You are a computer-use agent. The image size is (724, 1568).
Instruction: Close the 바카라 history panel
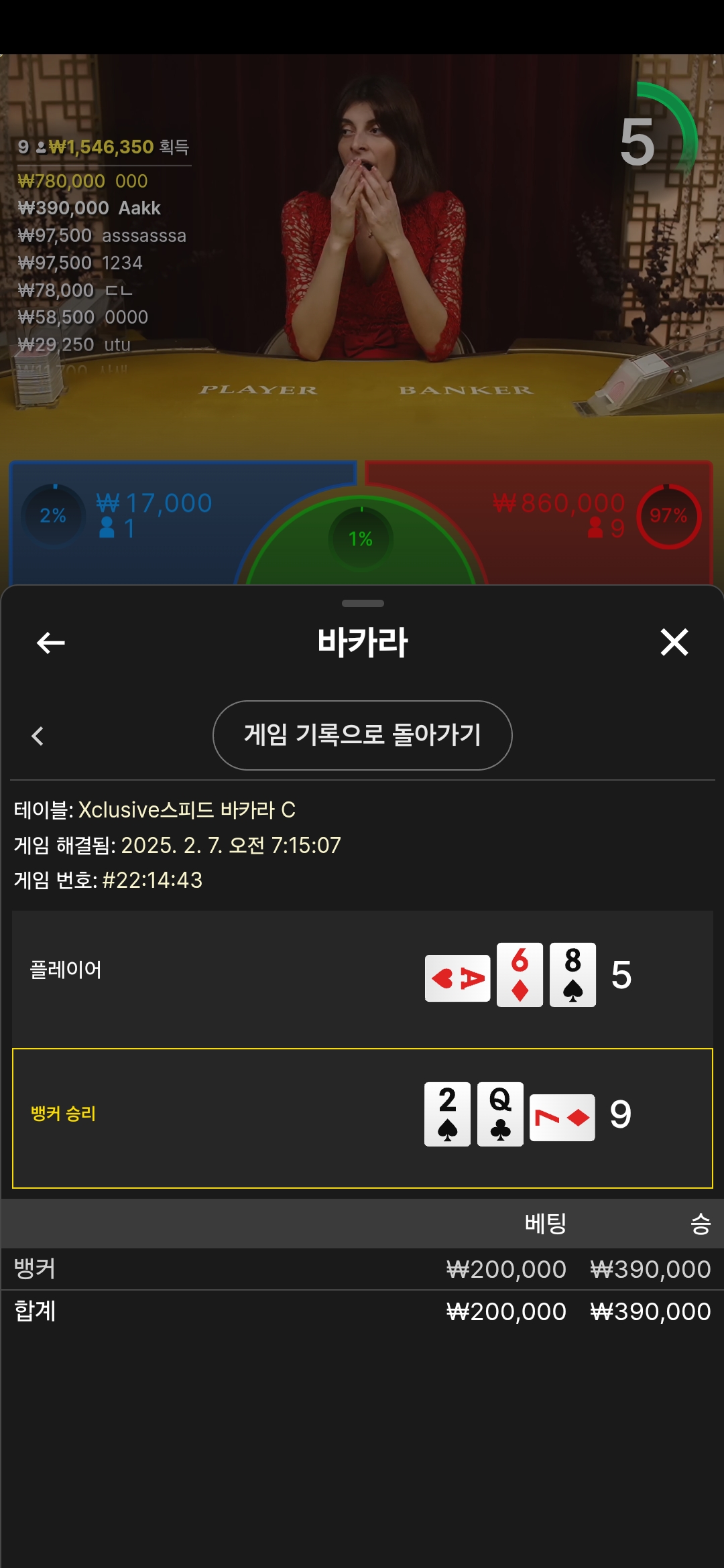pyautogui.click(x=674, y=643)
